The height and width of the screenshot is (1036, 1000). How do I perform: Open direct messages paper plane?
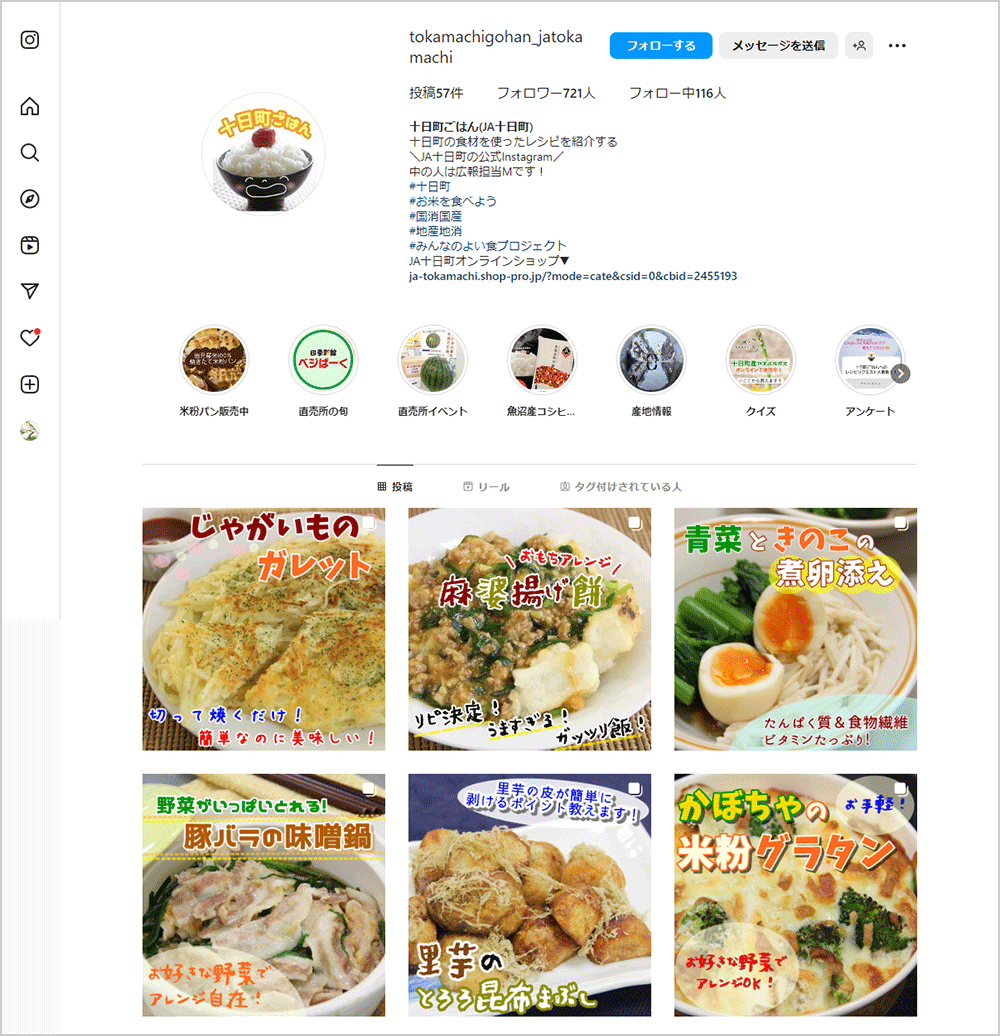click(30, 291)
